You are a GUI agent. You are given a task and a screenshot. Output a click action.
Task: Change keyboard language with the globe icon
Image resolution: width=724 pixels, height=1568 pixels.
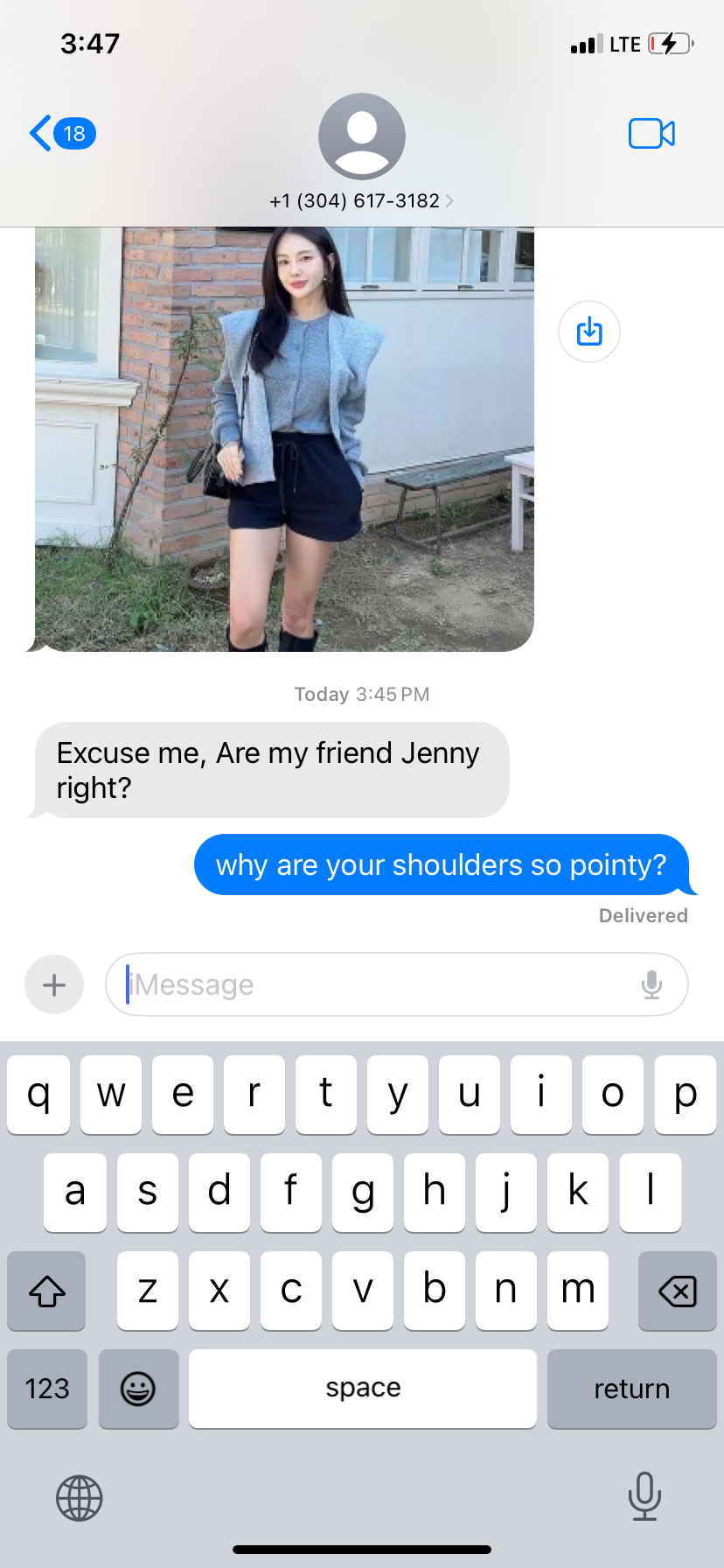pyautogui.click(x=80, y=1497)
